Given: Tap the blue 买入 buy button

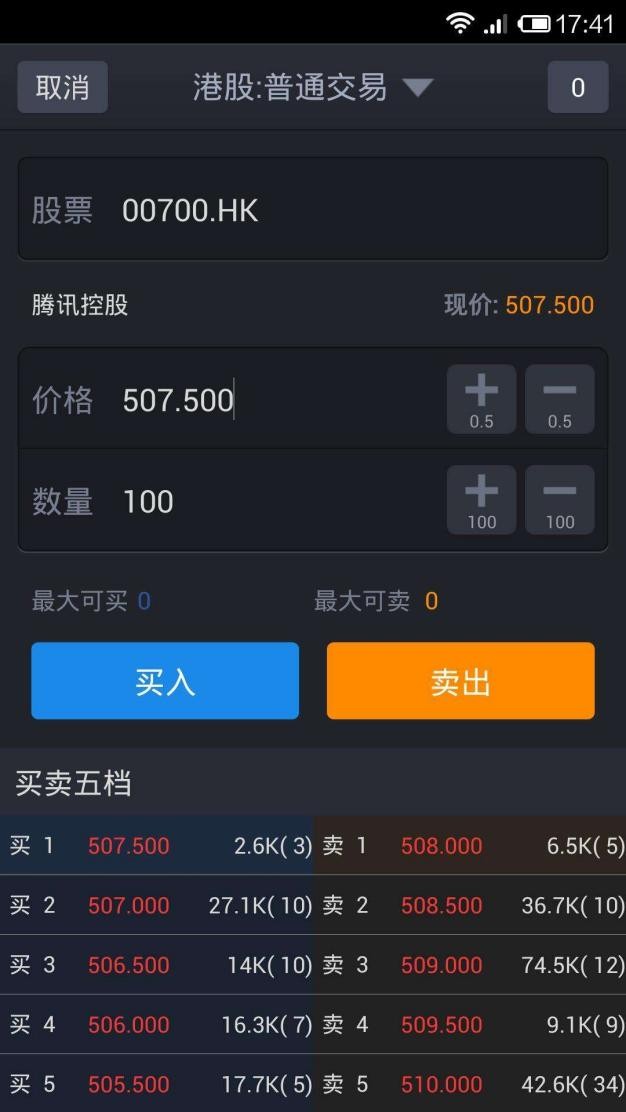Looking at the screenshot, I should coord(165,681).
